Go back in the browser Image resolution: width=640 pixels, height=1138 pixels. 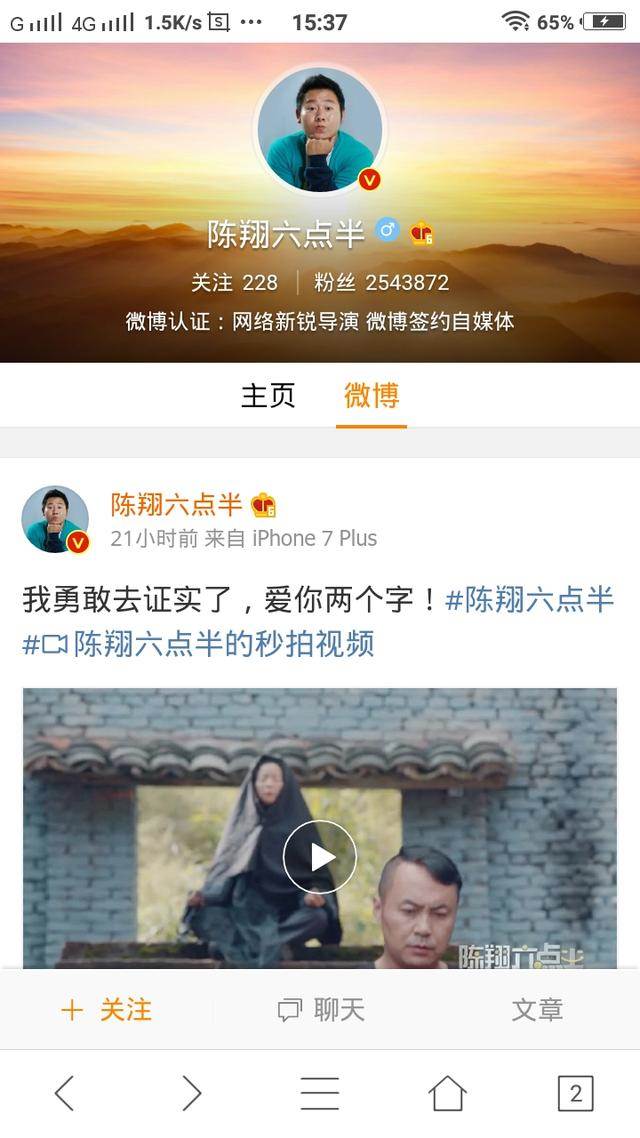[x=64, y=1093]
